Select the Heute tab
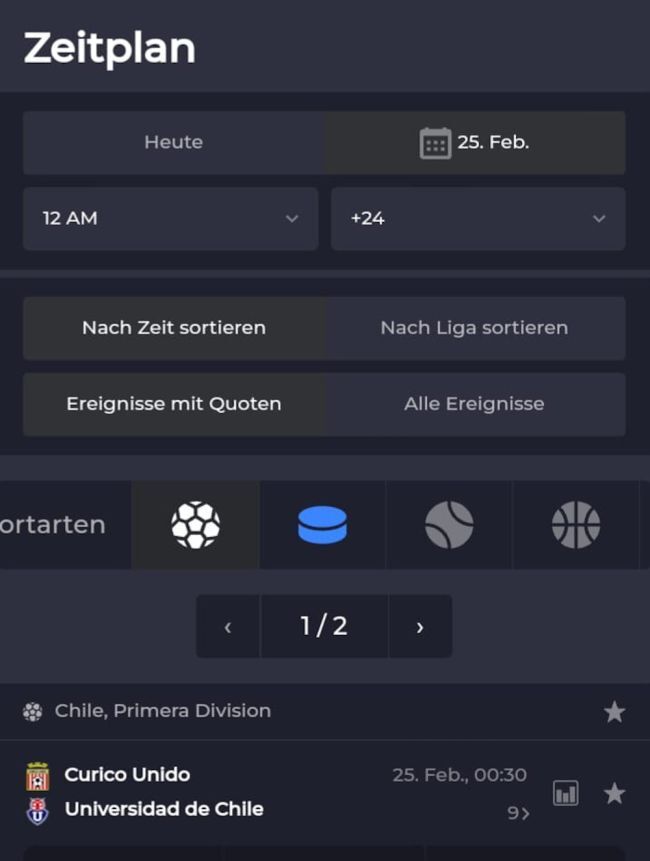 pyautogui.click(x=173, y=142)
